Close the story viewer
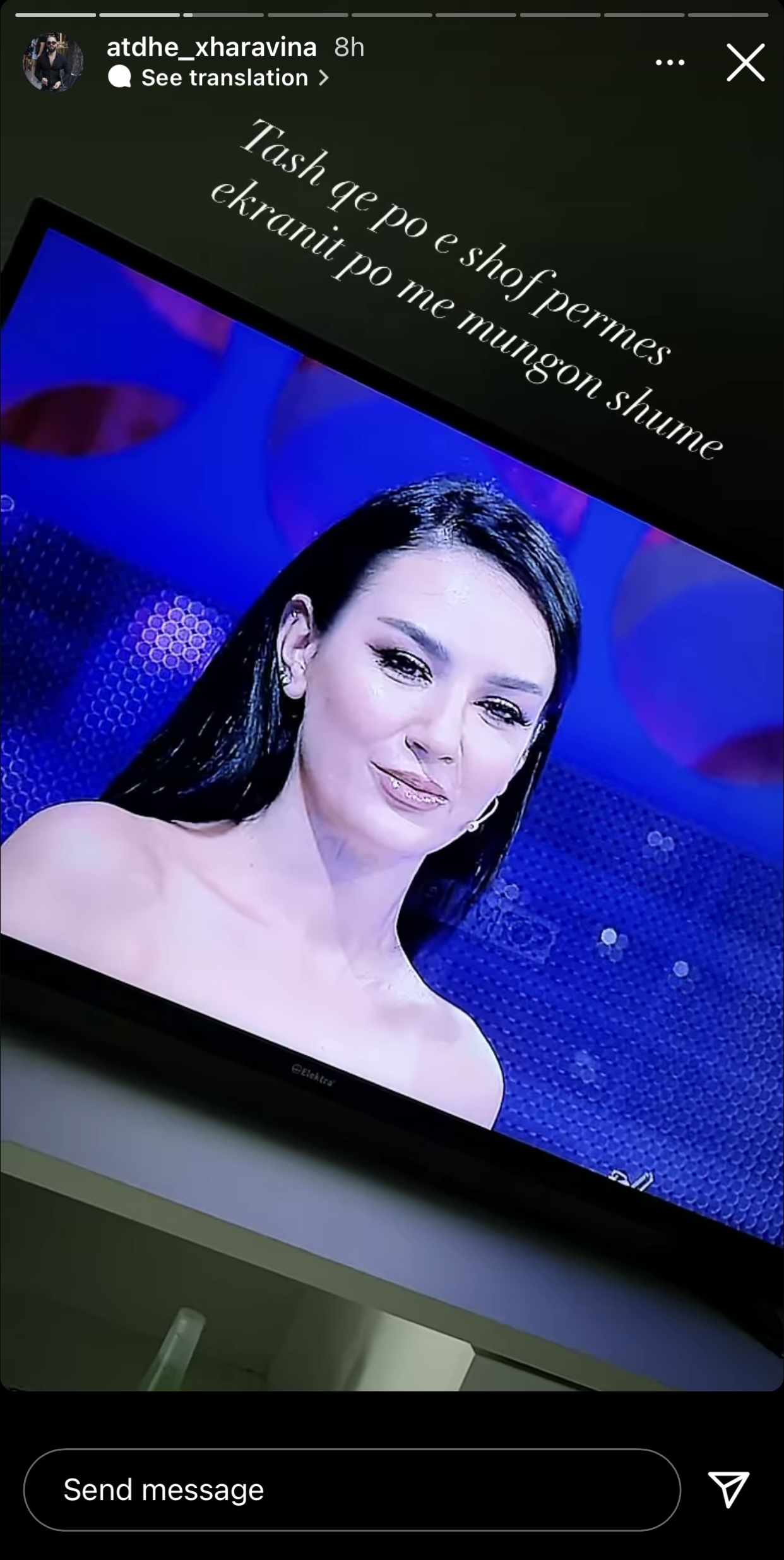 pos(745,63)
